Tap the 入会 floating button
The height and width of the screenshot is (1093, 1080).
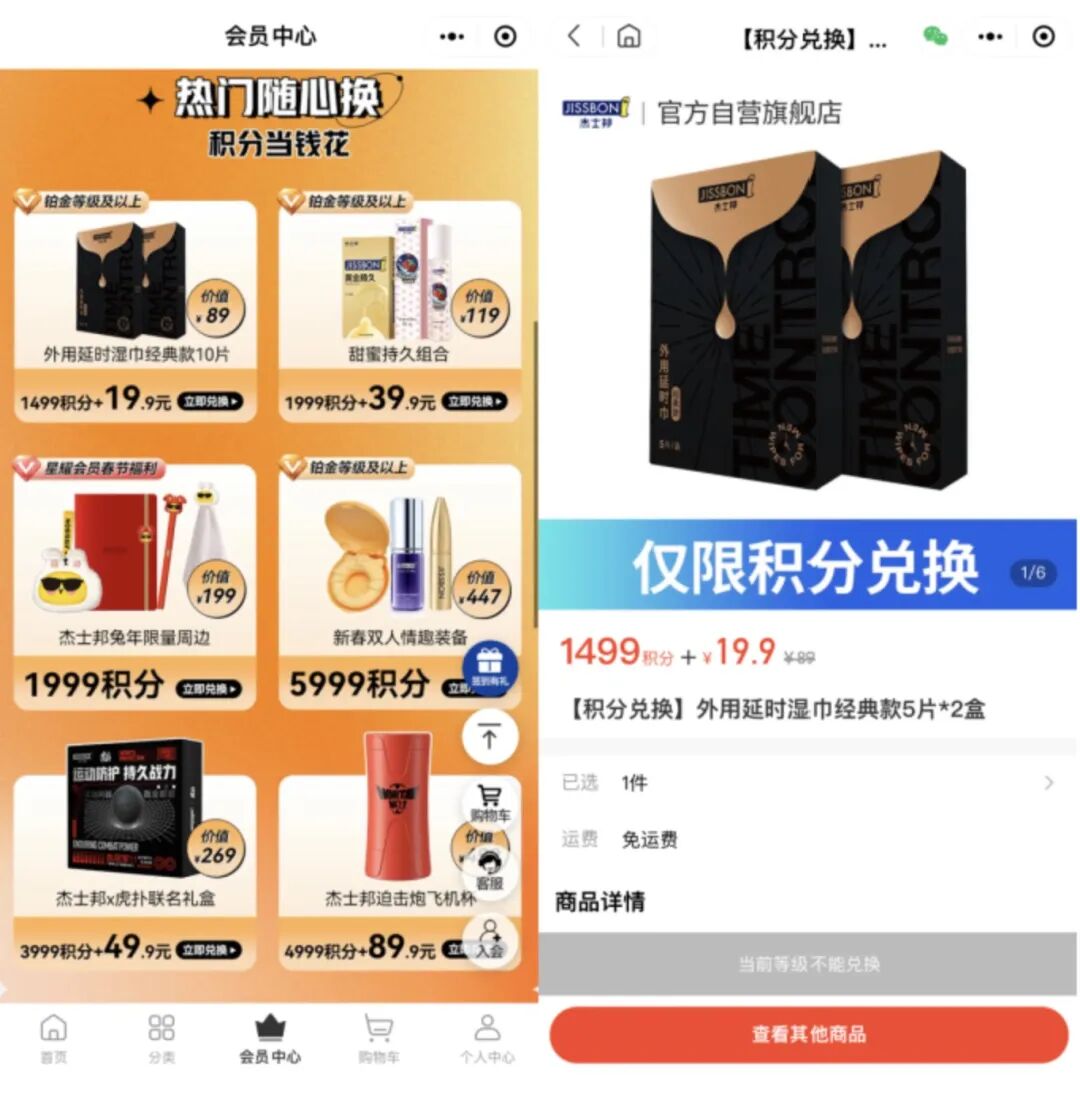point(489,938)
